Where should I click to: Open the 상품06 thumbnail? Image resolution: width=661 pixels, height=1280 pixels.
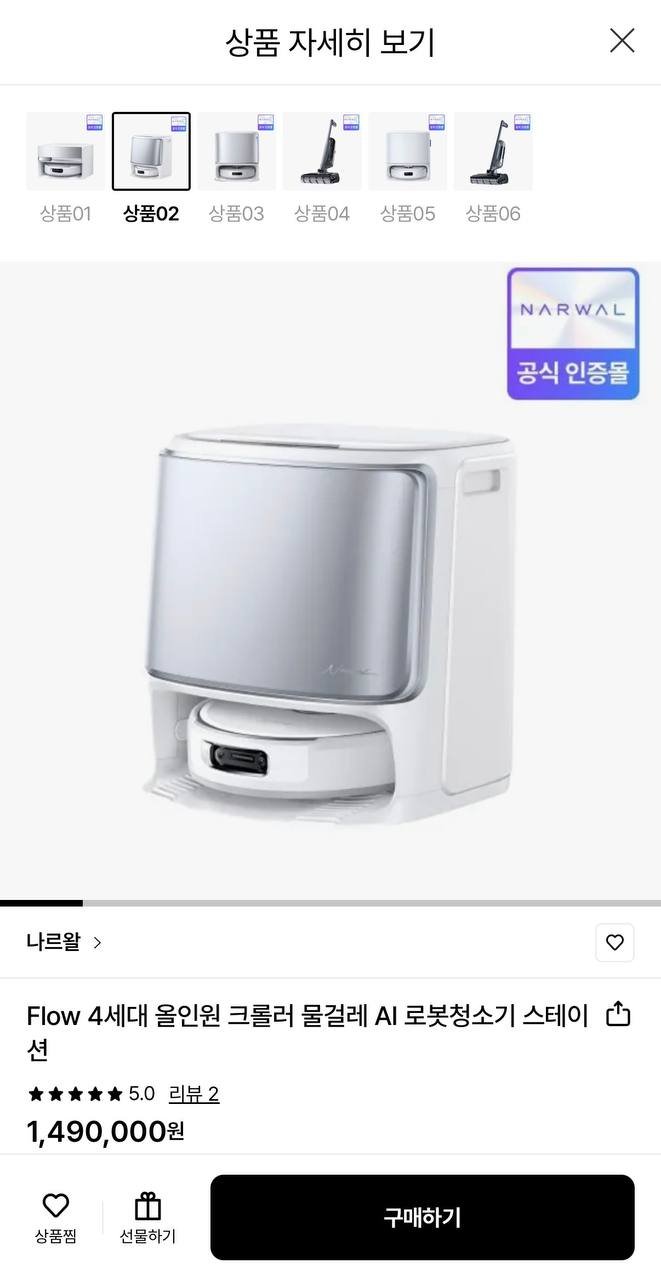(x=493, y=152)
